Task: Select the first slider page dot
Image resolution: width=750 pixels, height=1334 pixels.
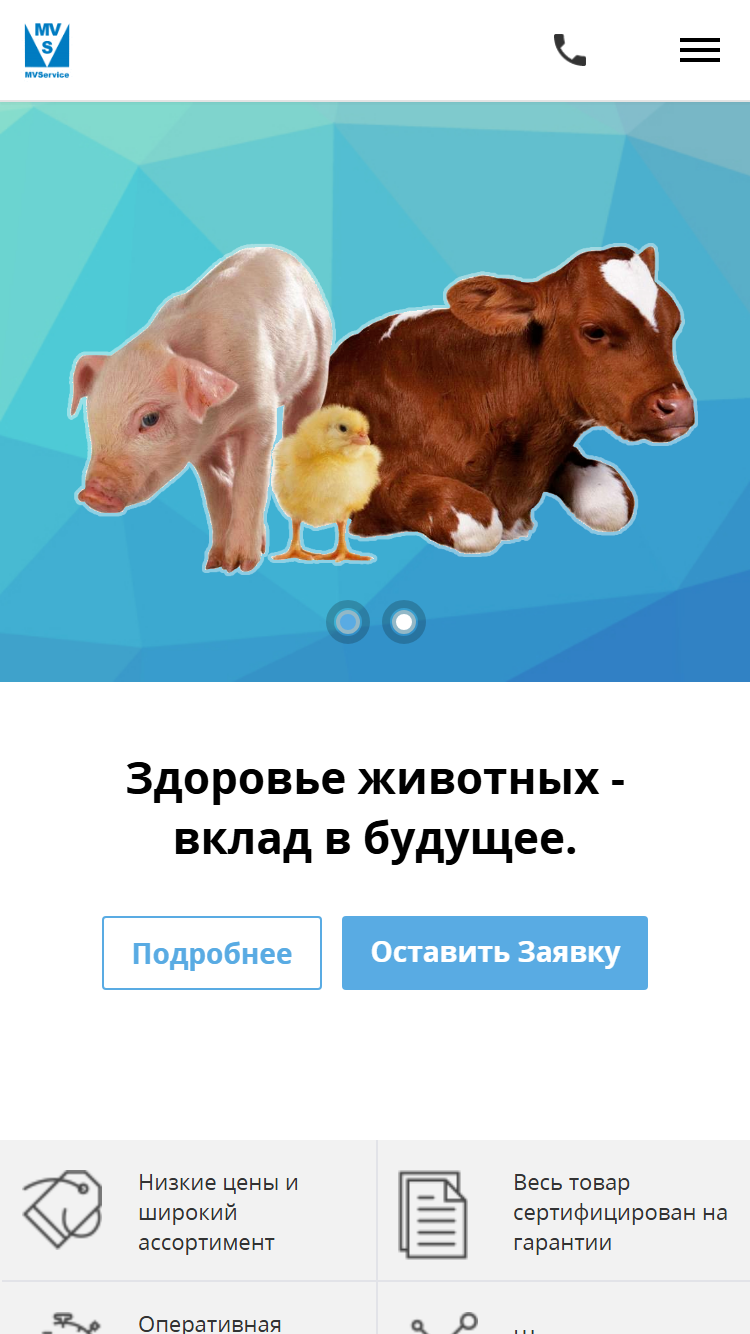Action: pos(348,622)
